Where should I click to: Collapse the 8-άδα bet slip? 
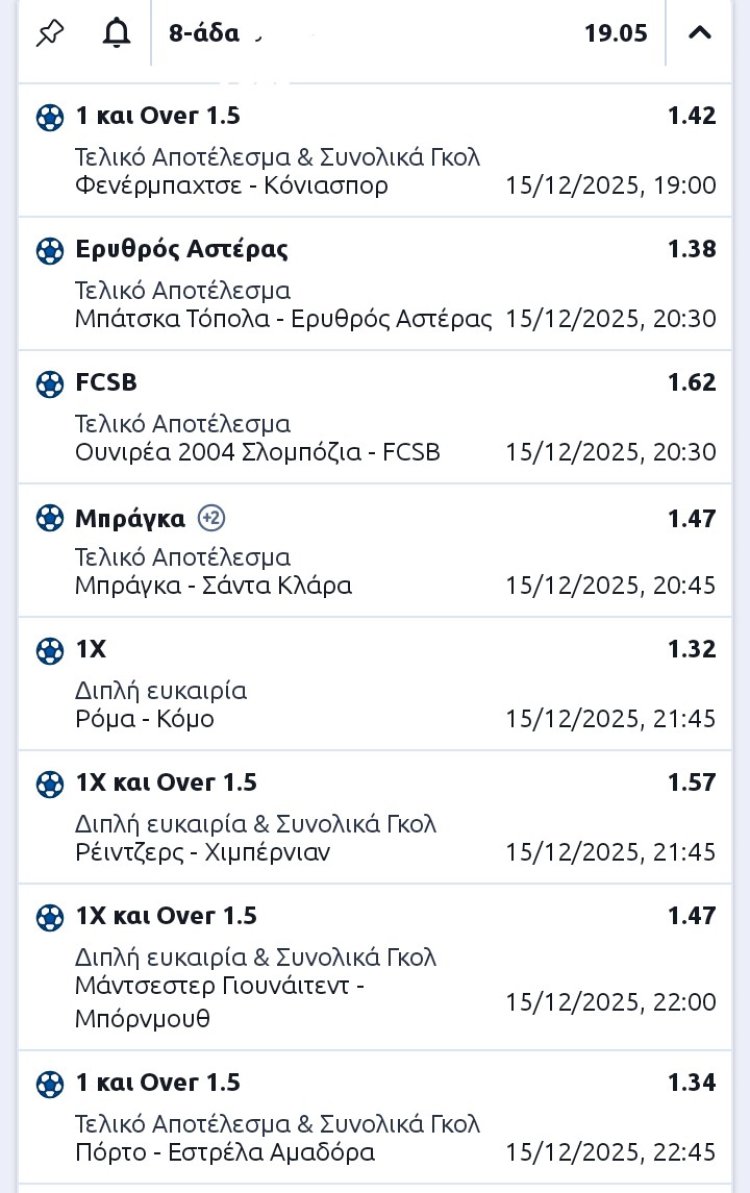click(700, 33)
